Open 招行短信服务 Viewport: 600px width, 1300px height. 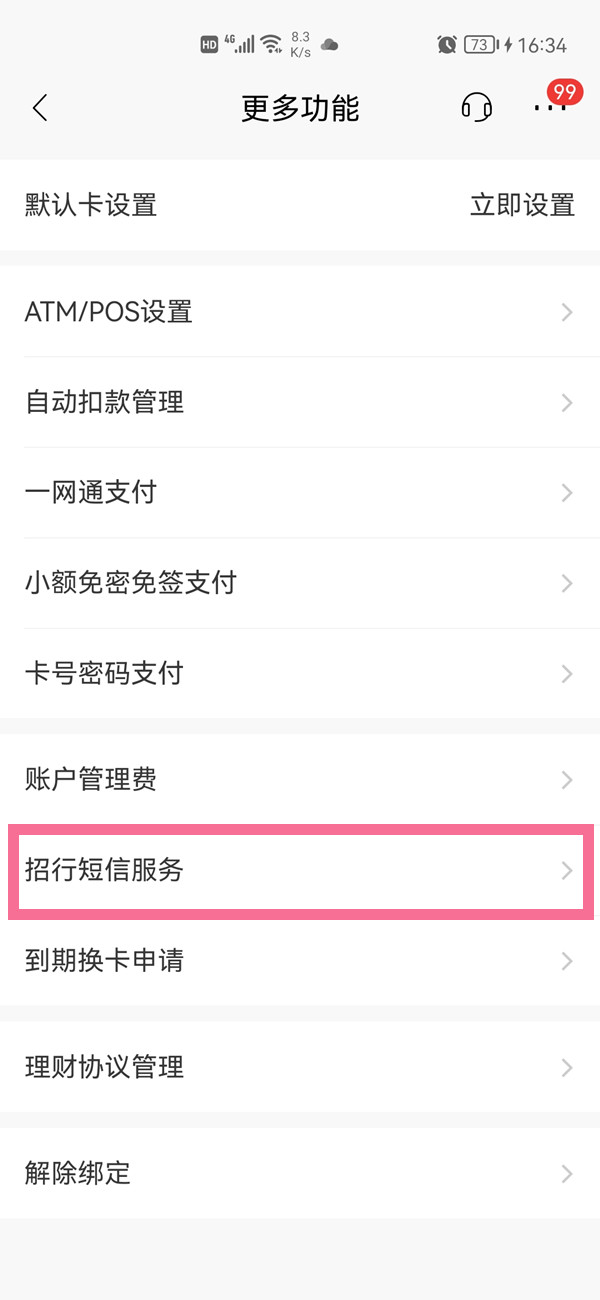click(300, 870)
